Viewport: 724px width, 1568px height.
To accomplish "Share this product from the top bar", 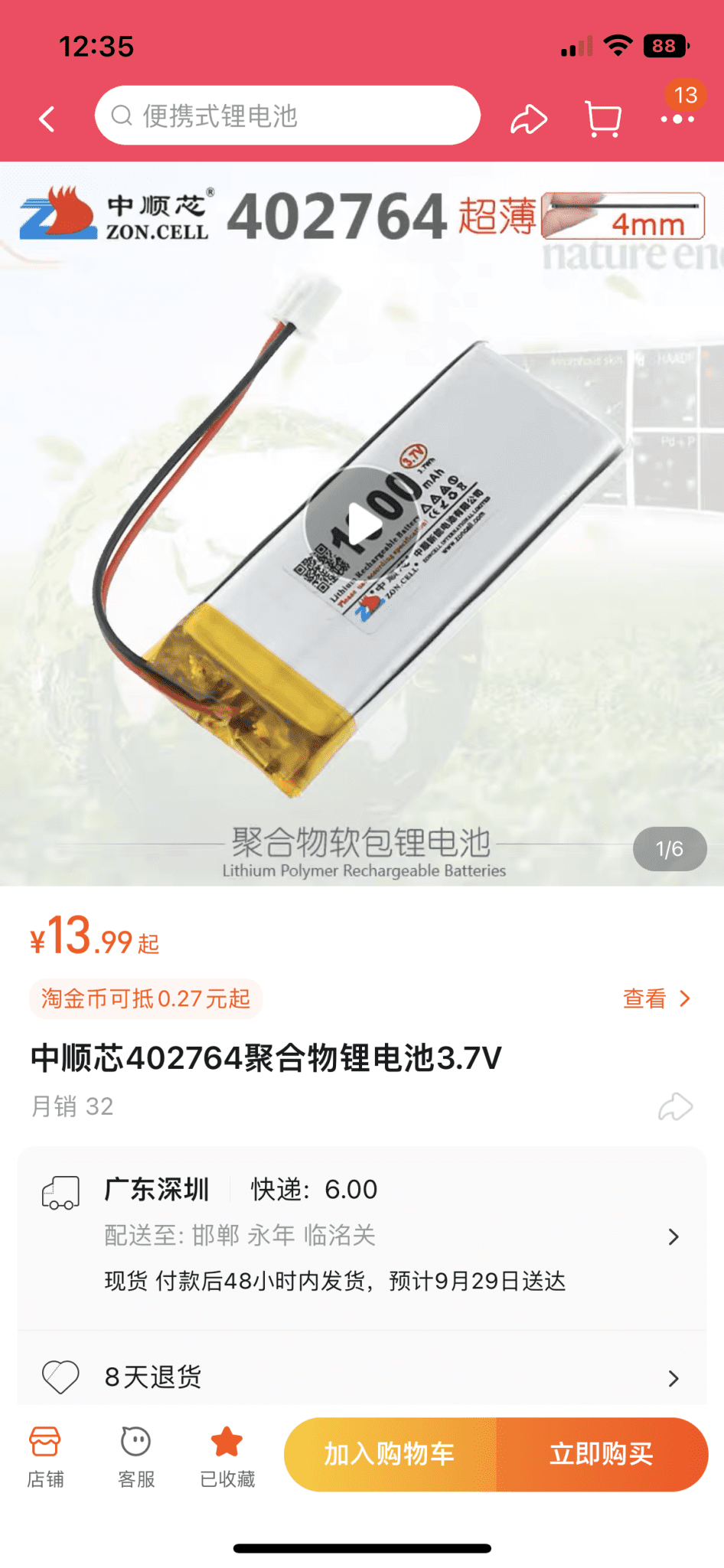I will pyautogui.click(x=529, y=119).
